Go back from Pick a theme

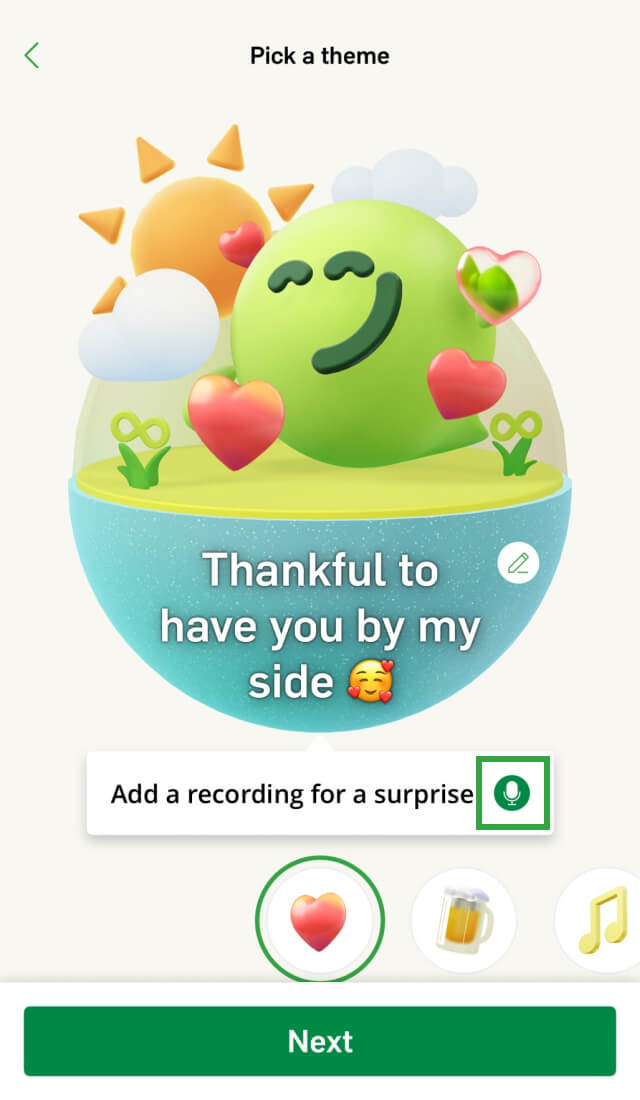point(32,55)
